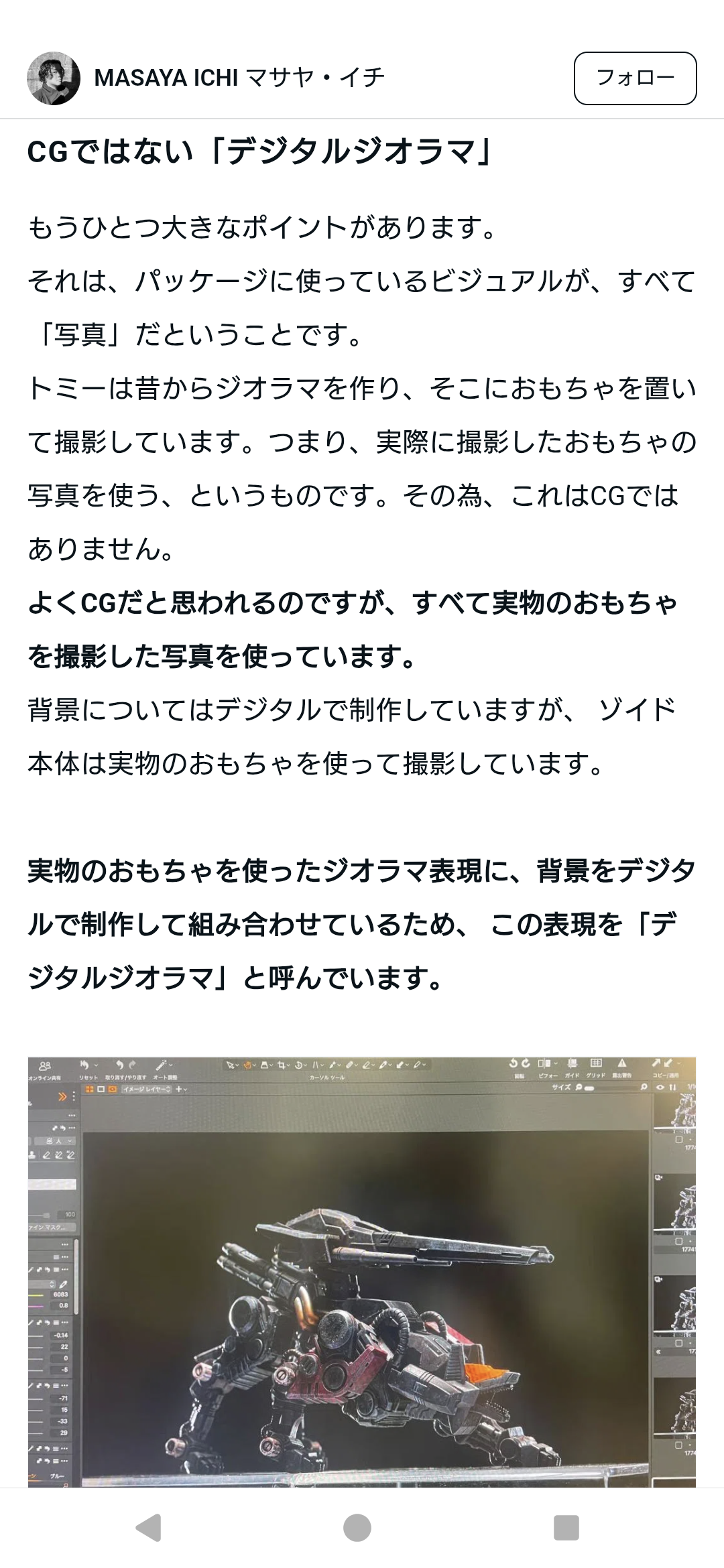
Task: Open recent apps from the navigation bar
Action: (566, 1528)
